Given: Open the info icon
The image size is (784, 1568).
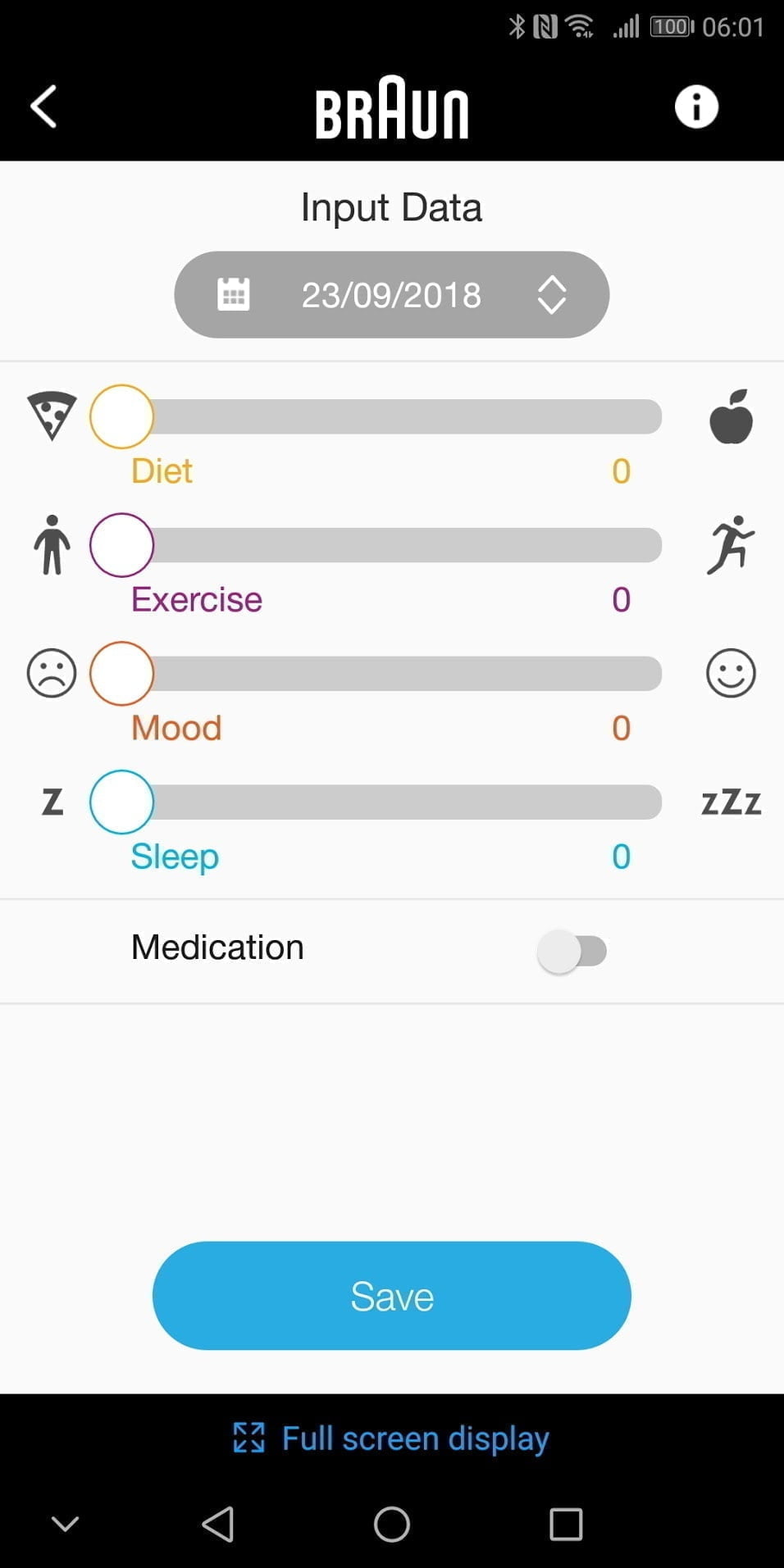Looking at the screenshot, I should point(695,107).
